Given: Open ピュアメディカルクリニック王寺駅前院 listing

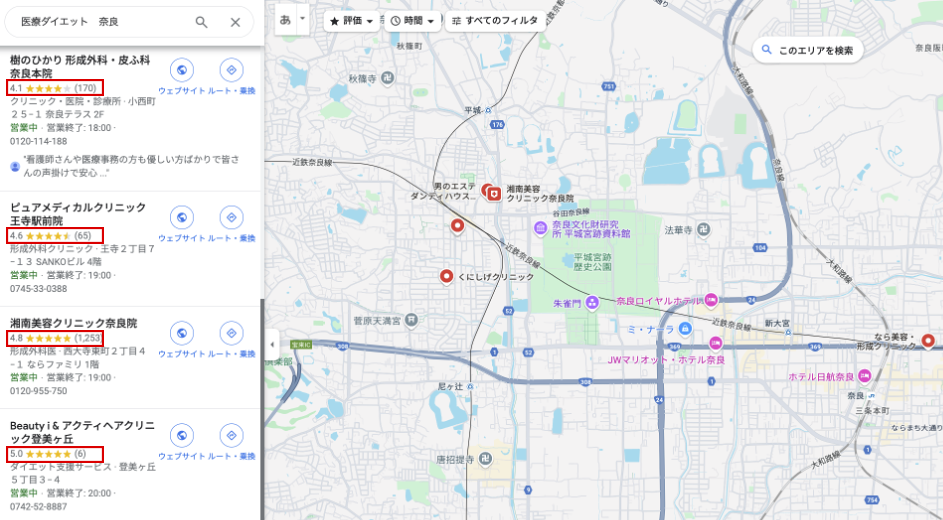Looking at the screenshot, I should 78,214.
